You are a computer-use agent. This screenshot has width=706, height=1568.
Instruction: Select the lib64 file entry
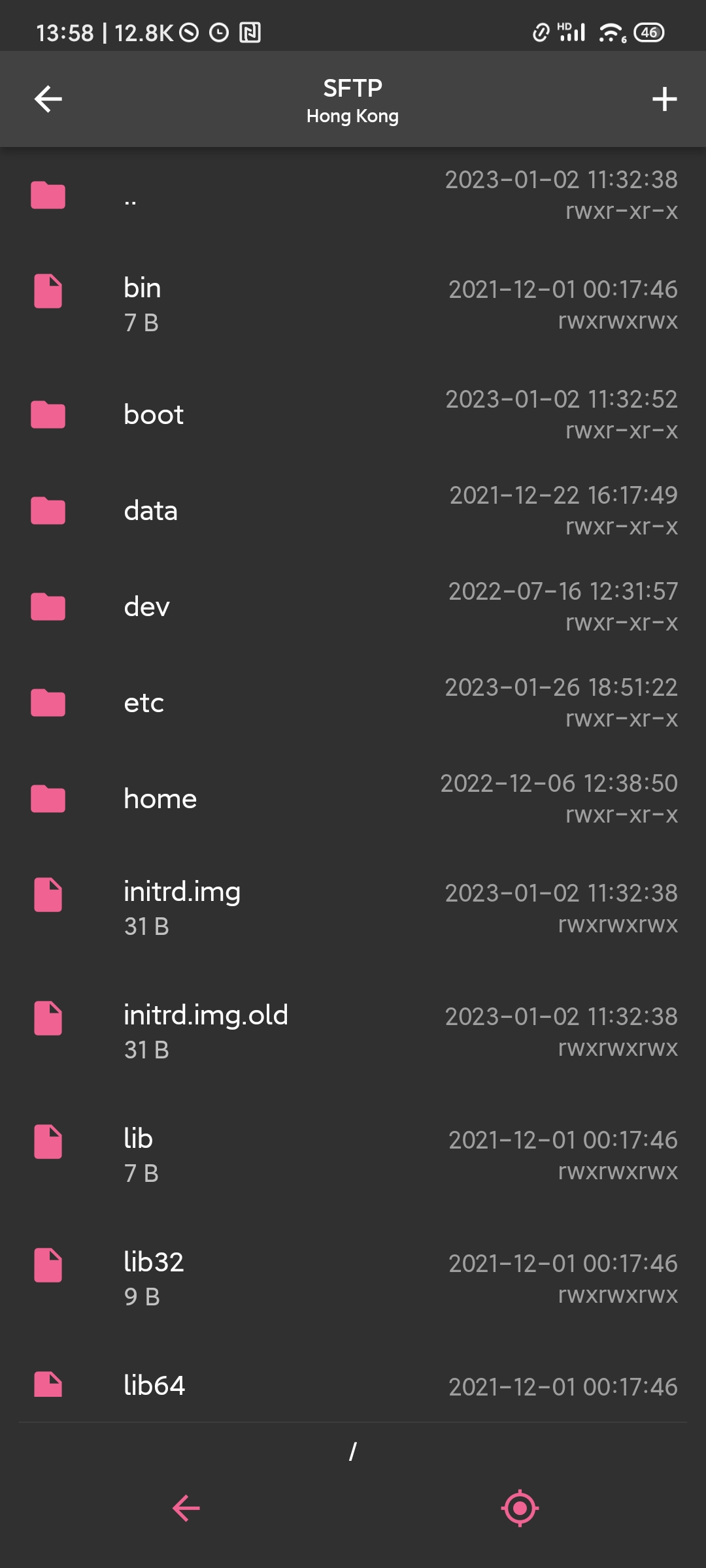(154, 1385)
